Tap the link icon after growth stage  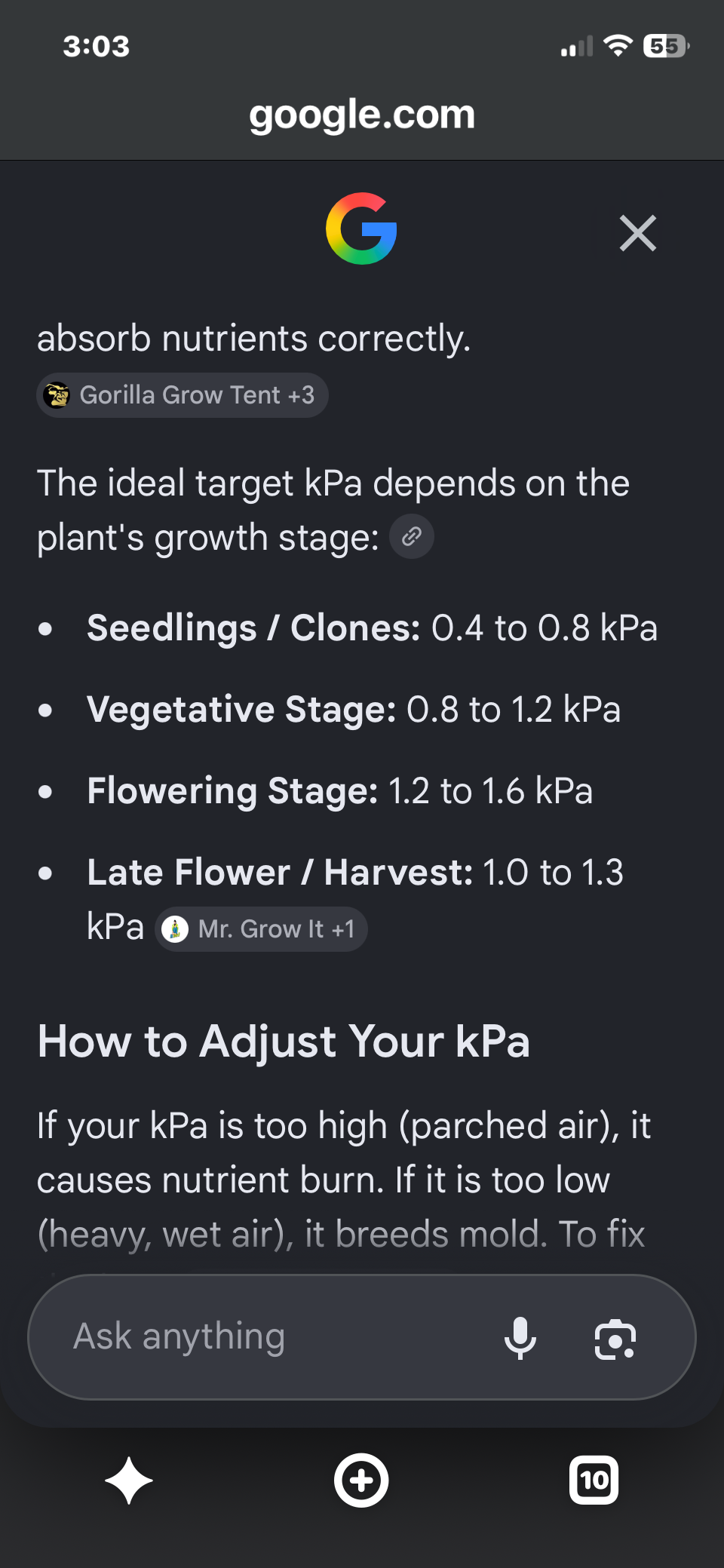point(411,537)
